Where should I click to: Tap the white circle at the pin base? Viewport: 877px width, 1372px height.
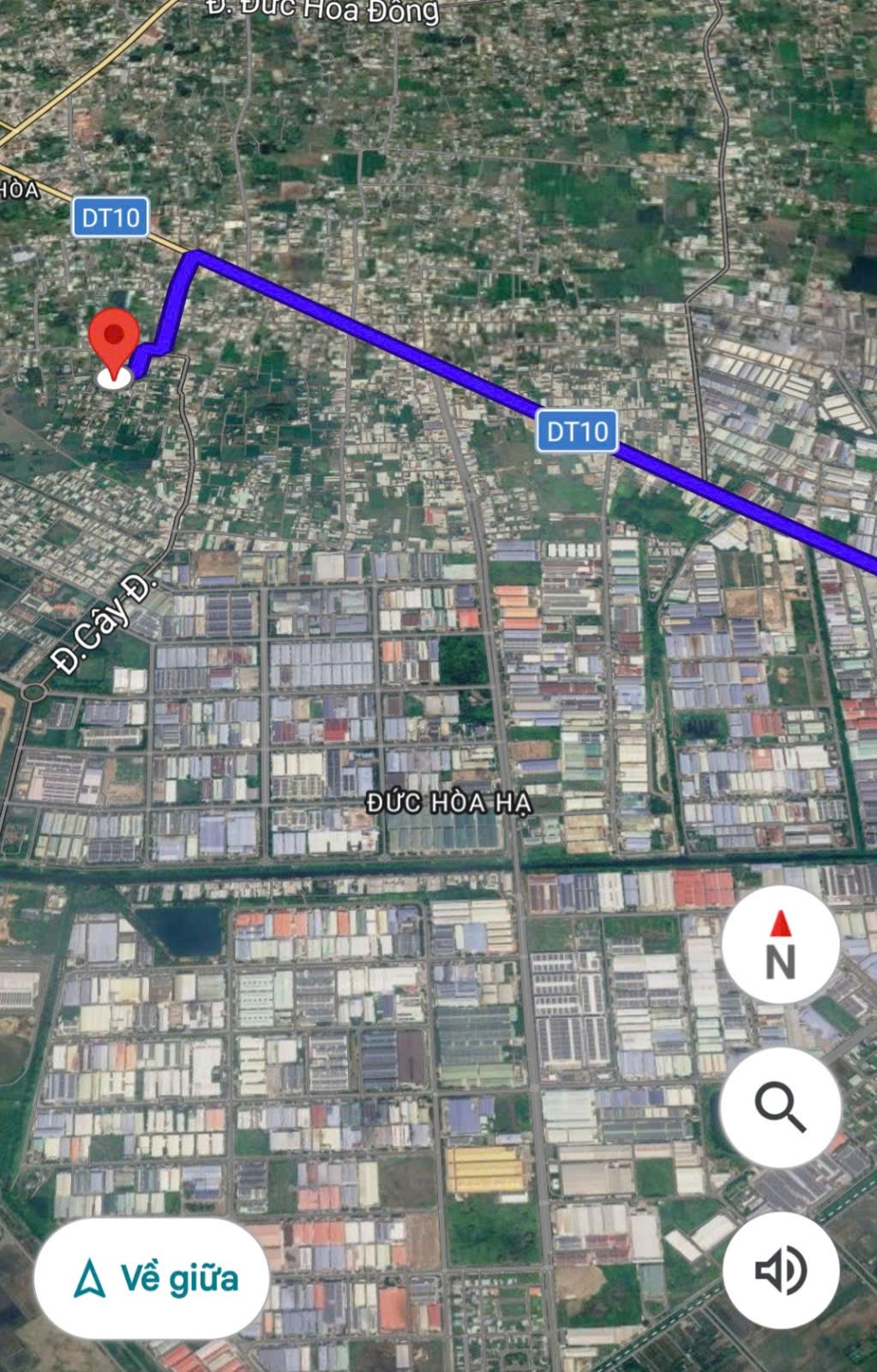114,377
